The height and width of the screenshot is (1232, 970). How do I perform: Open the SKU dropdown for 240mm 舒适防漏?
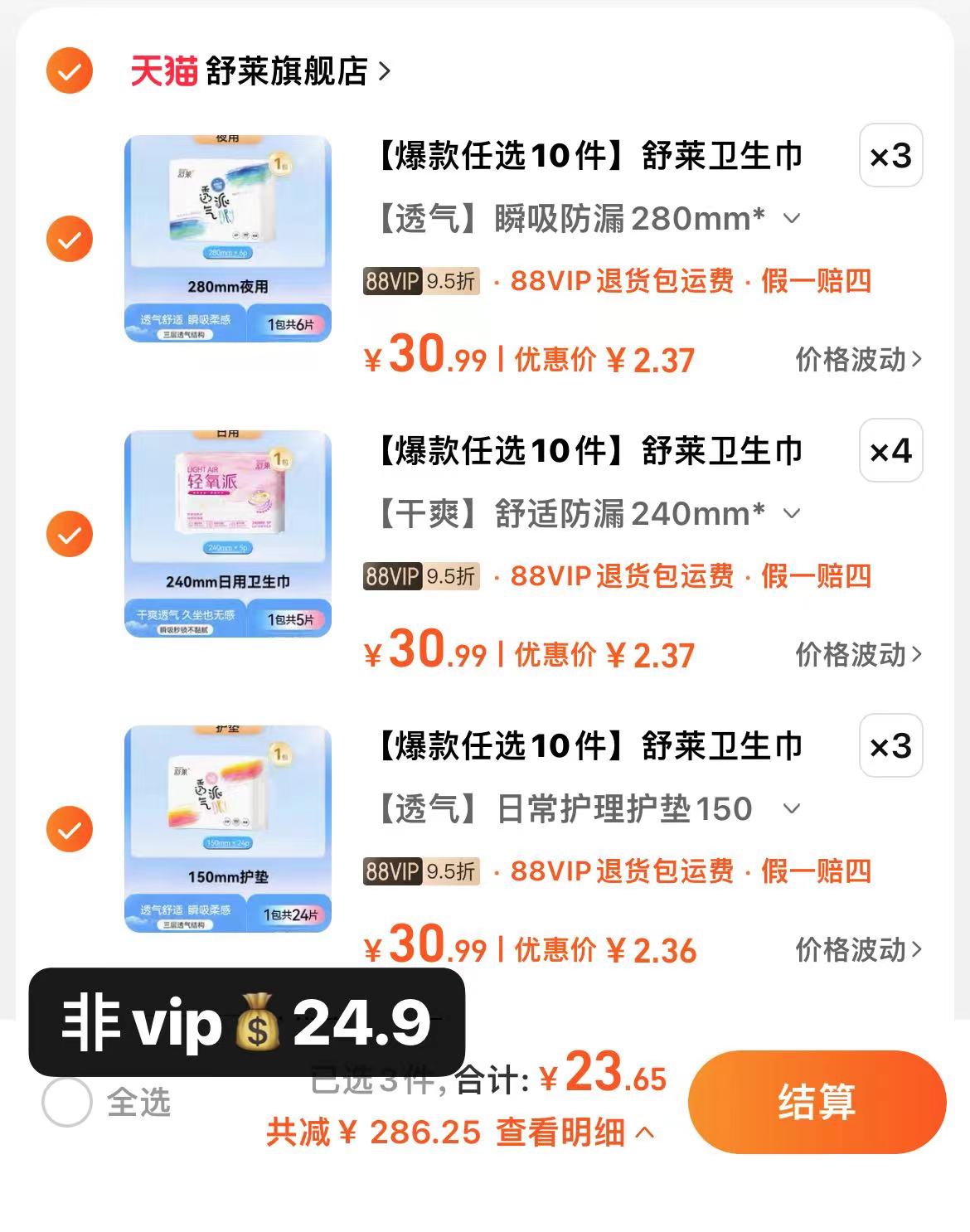793,514
